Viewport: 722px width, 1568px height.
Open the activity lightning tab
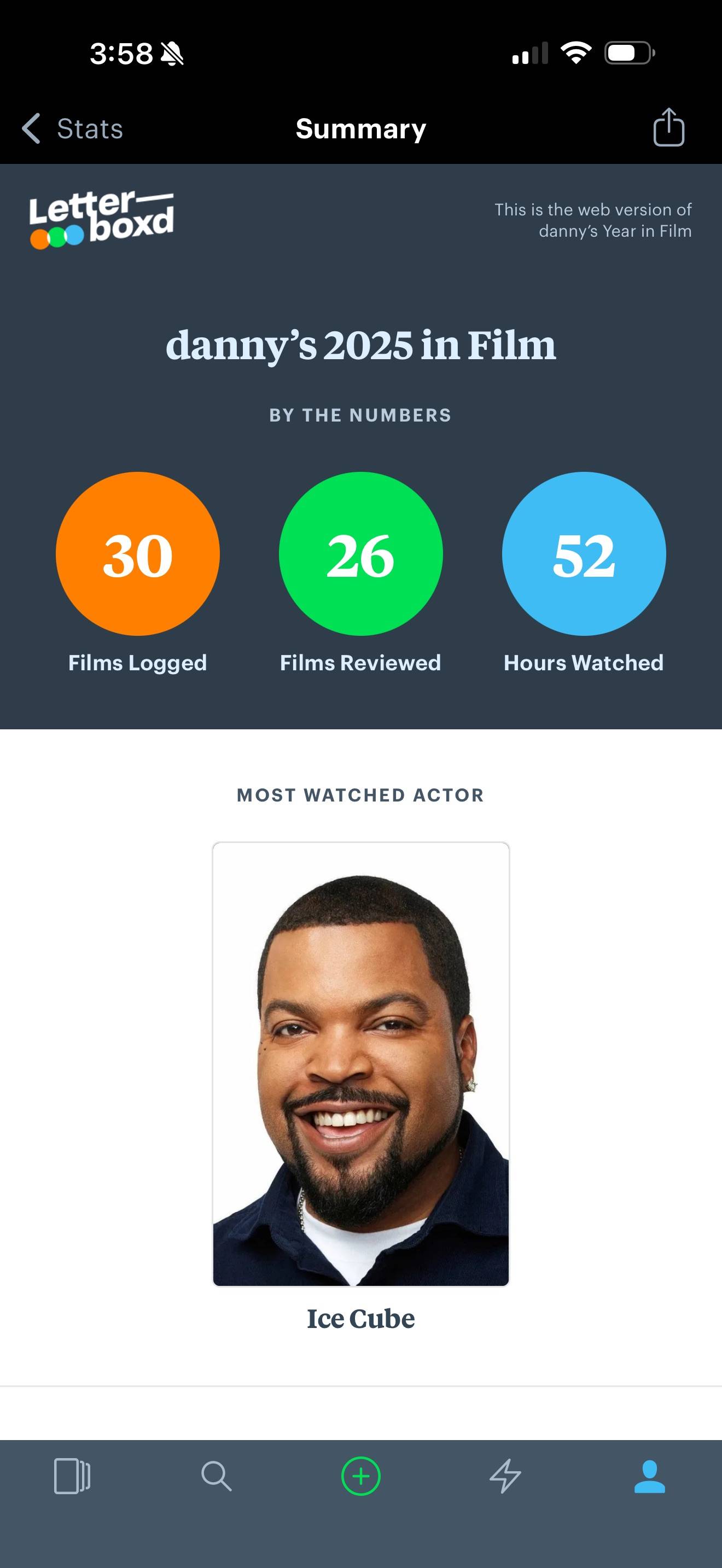click(505, 1476)
